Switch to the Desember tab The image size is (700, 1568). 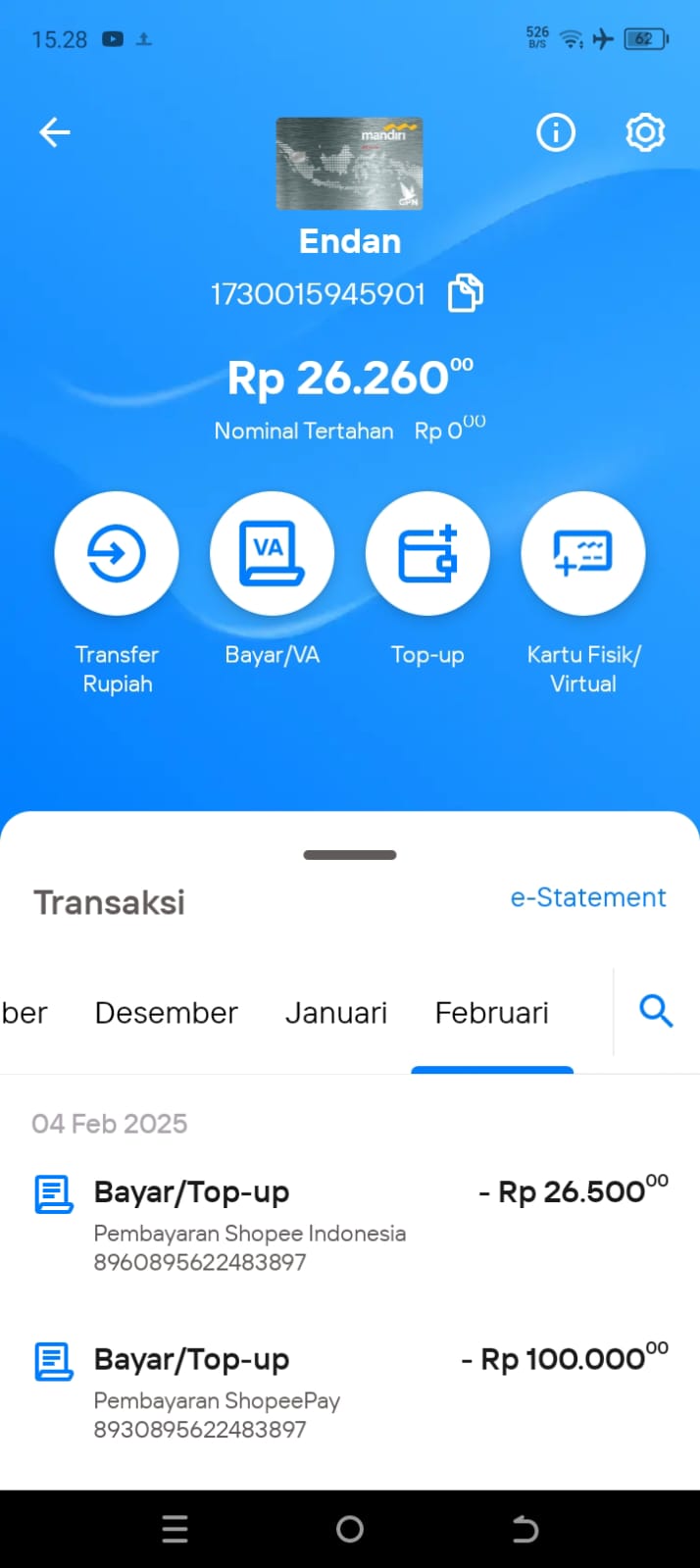click(x=167, y=1013)
